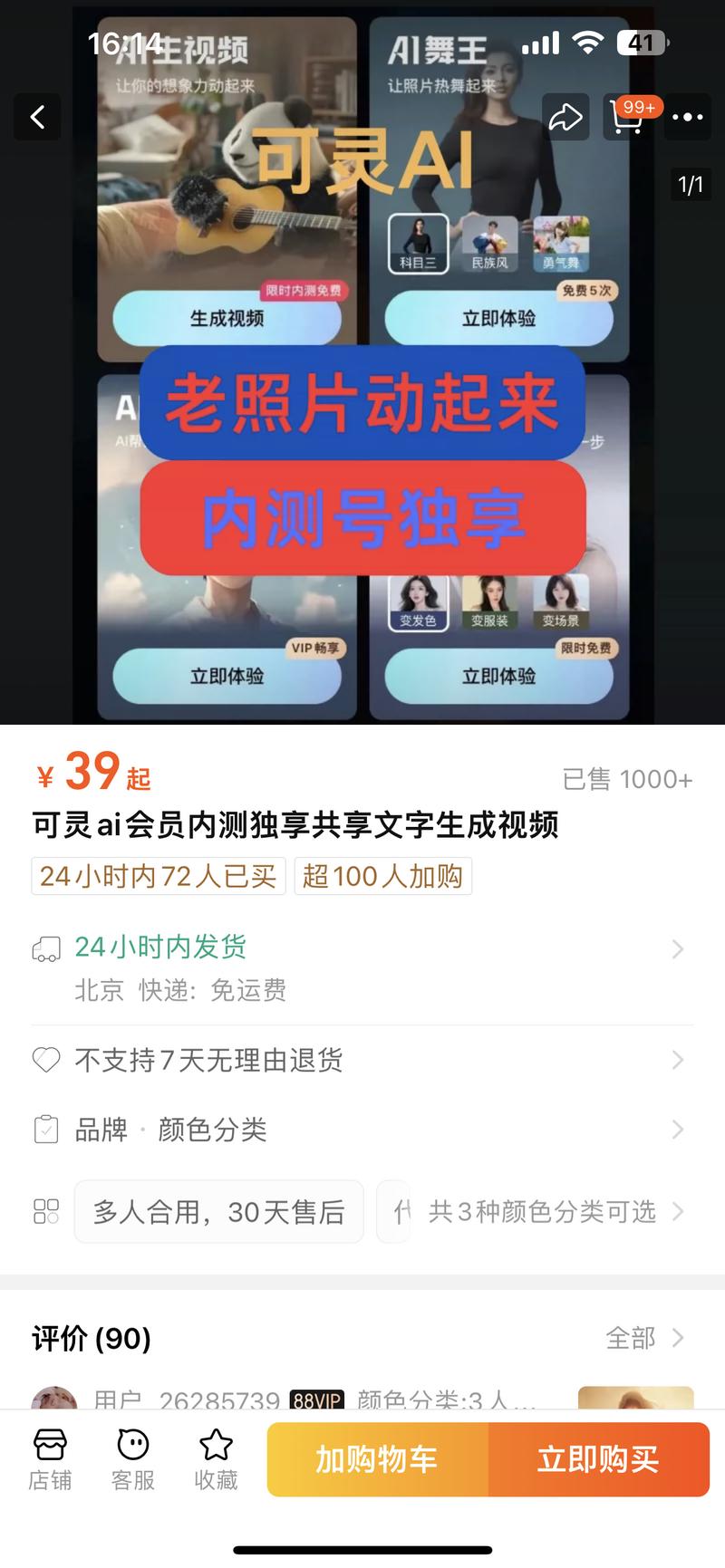Open the 24小时内发货 shipping details row
The width and height of the screenshot is (725, 1568).
362,968
